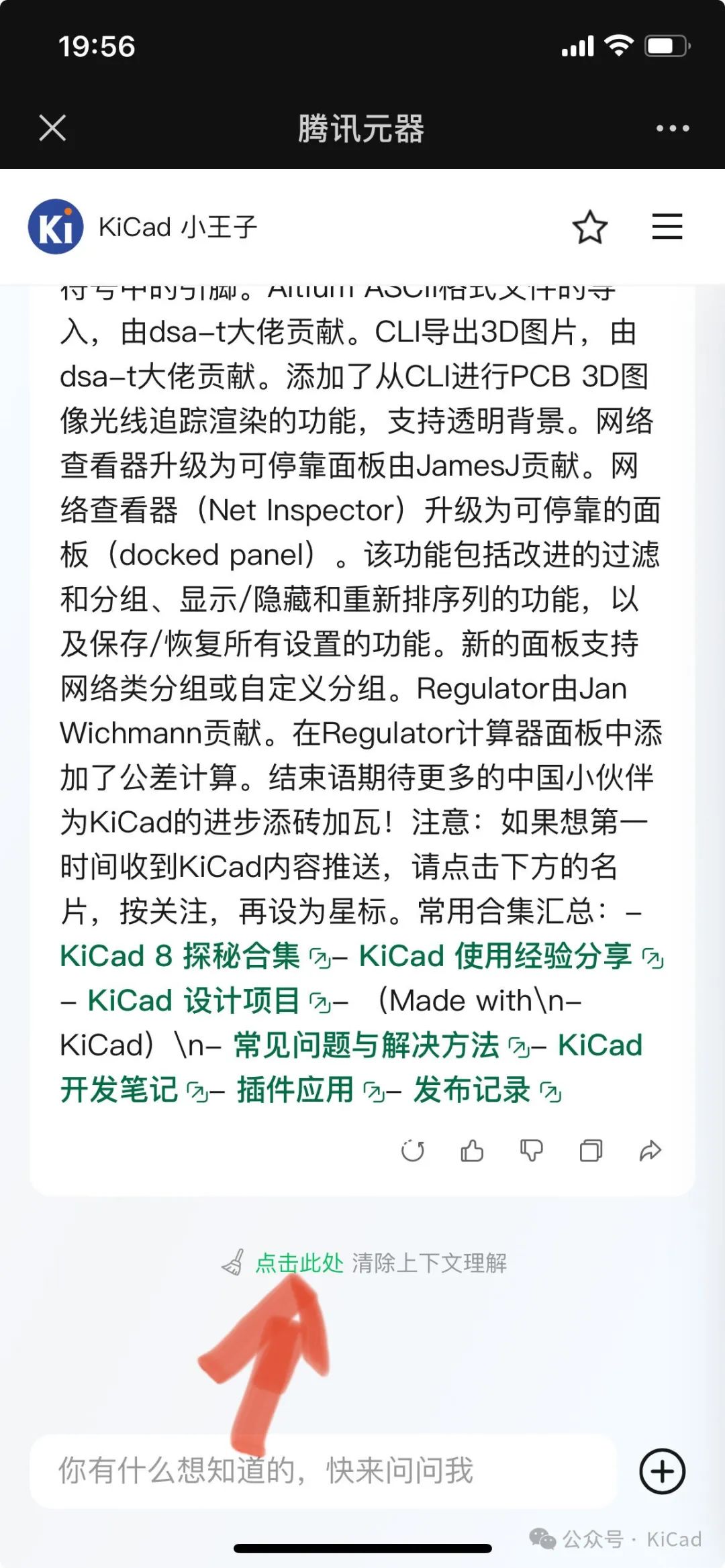The height and width of the screenshot is (1568, 725).
Task: Regenerate the answer
Action: [412, 1151]
